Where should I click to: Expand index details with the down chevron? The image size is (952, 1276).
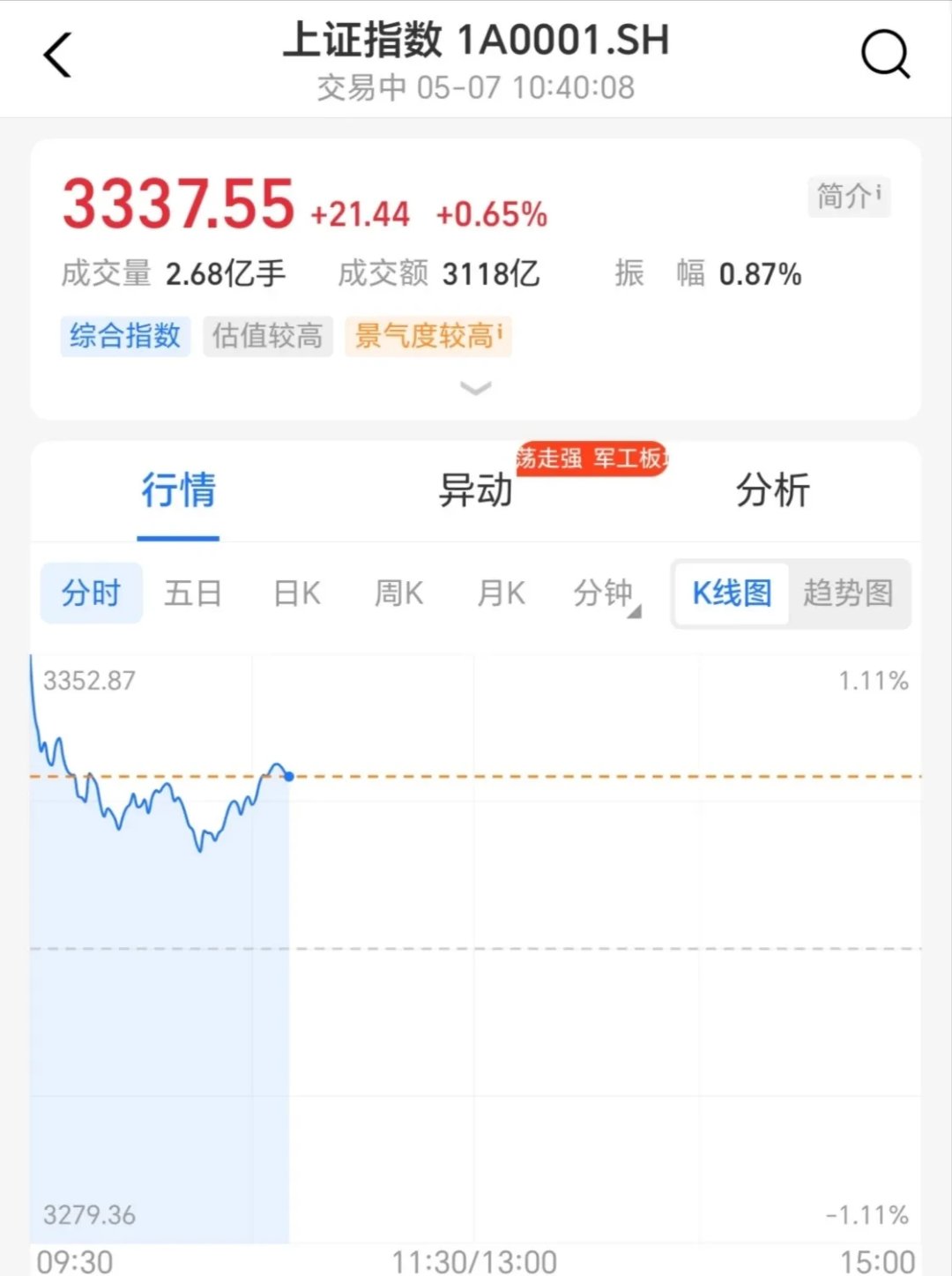[x=476, y=388]
